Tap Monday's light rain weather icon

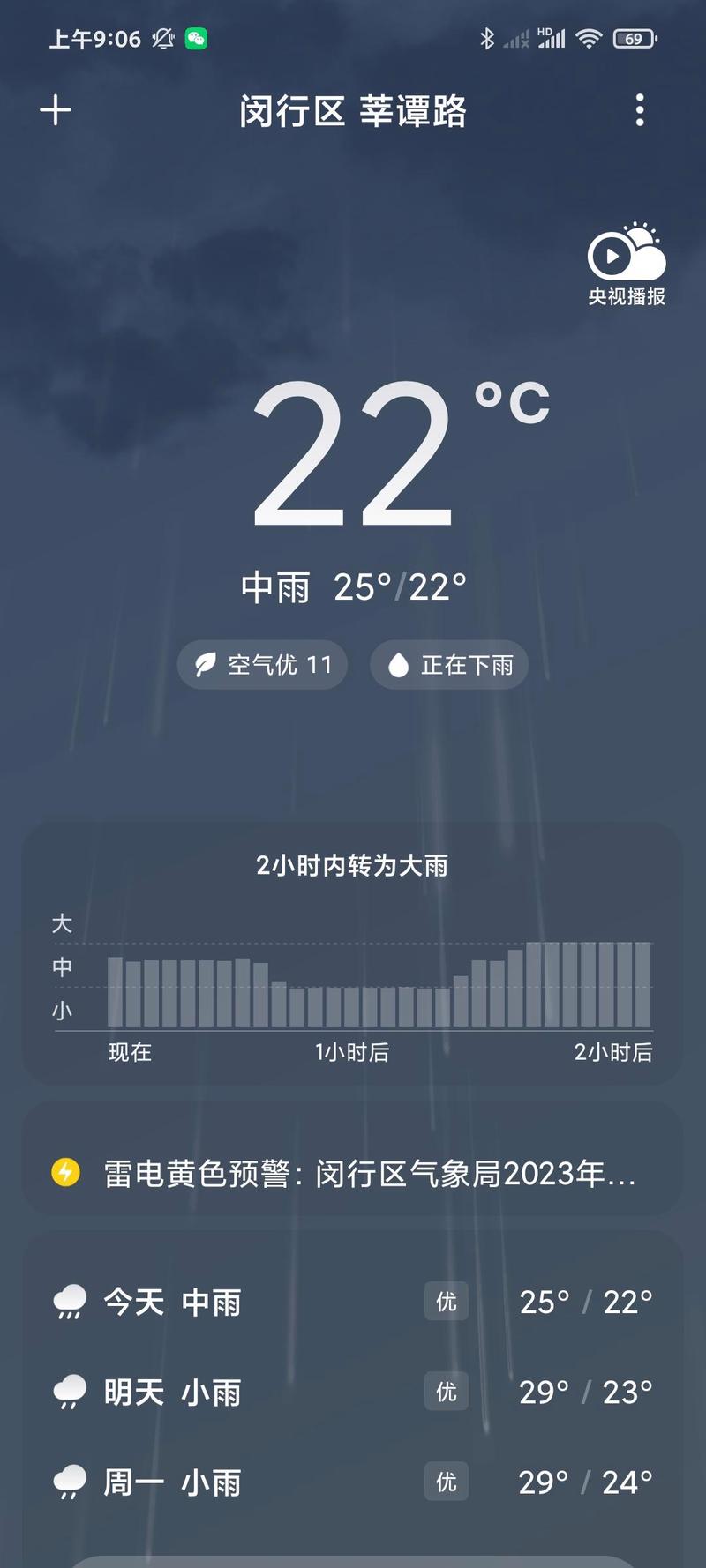click(x=69, y=1483)
